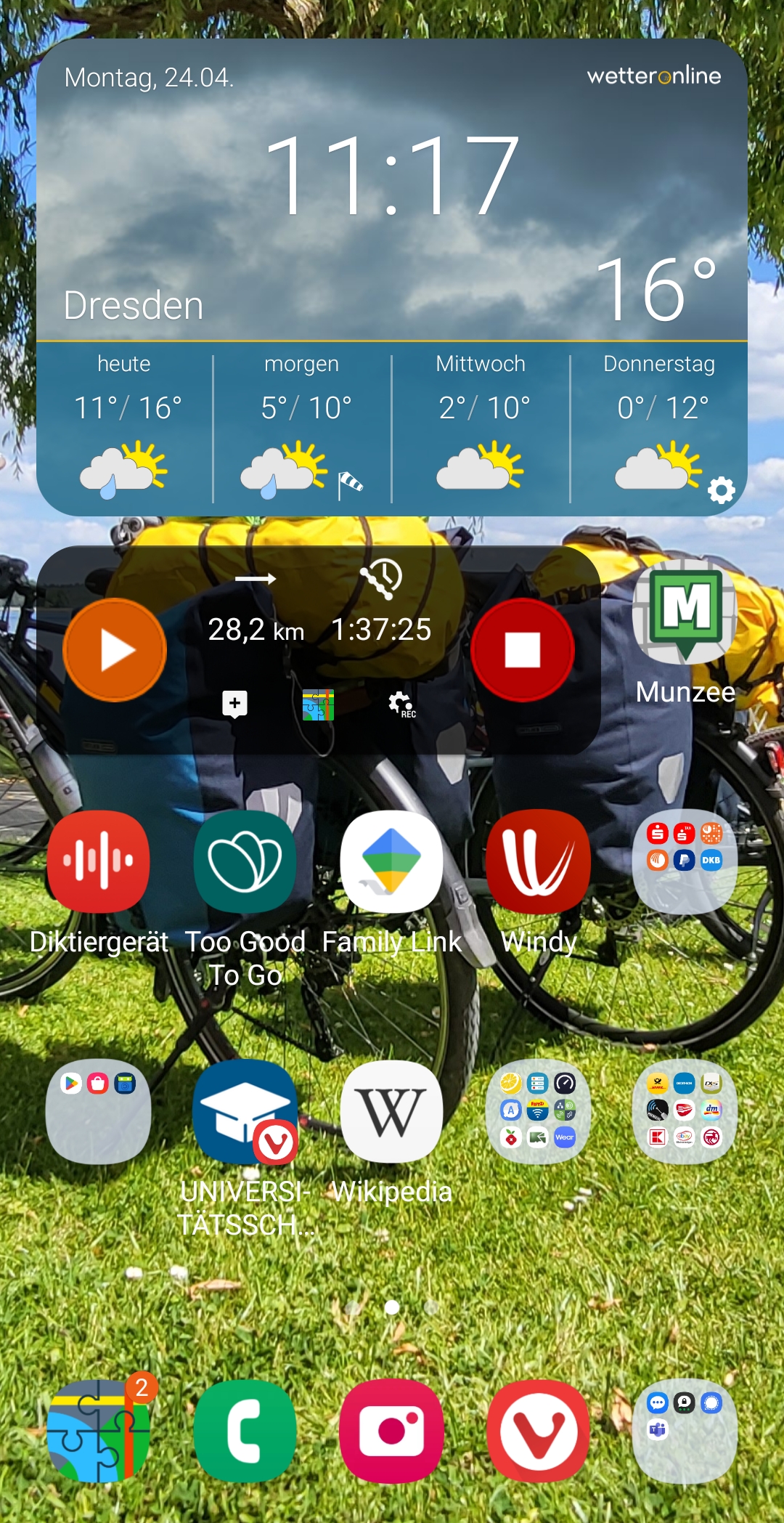This screenshot has width=784, height=1523.
Task: Open recording settings in the widget
Action: (401, 704)
